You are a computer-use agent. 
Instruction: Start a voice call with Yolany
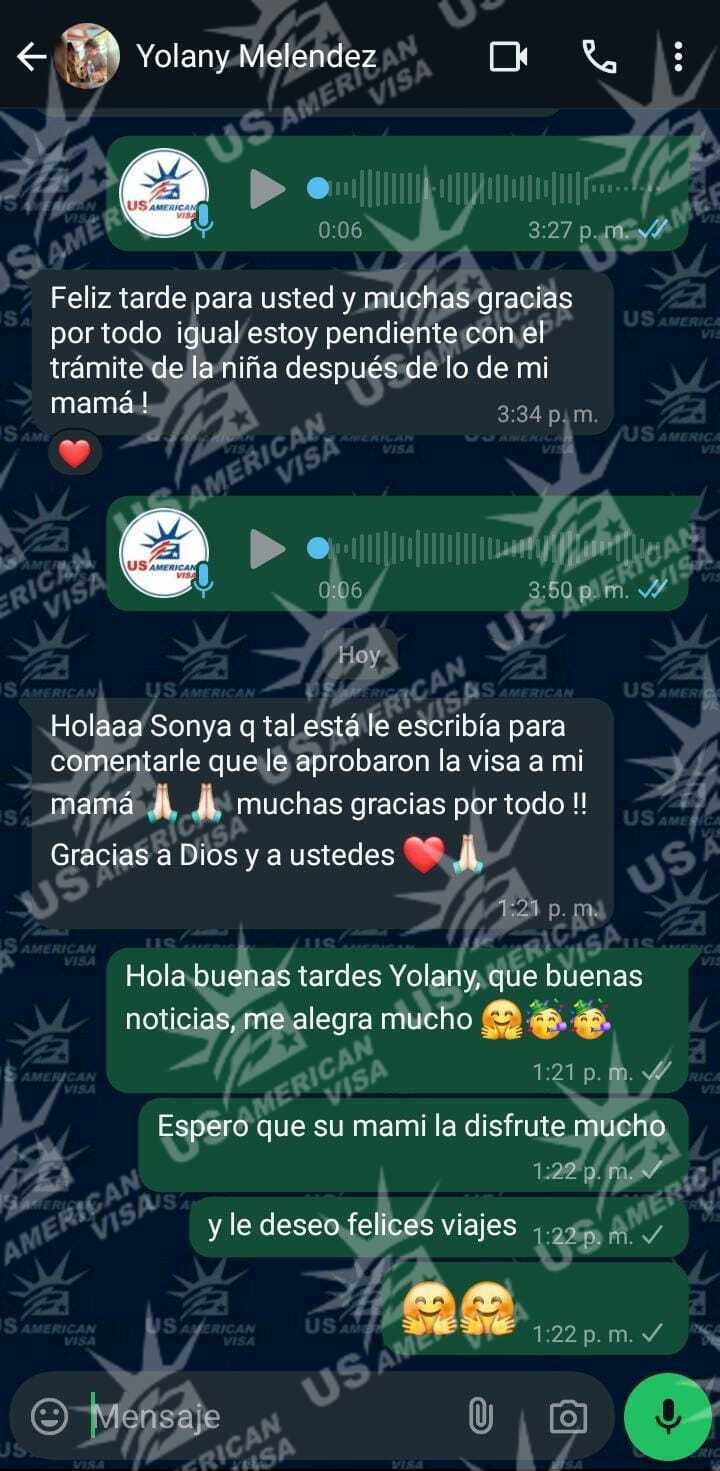click(599, 57)
